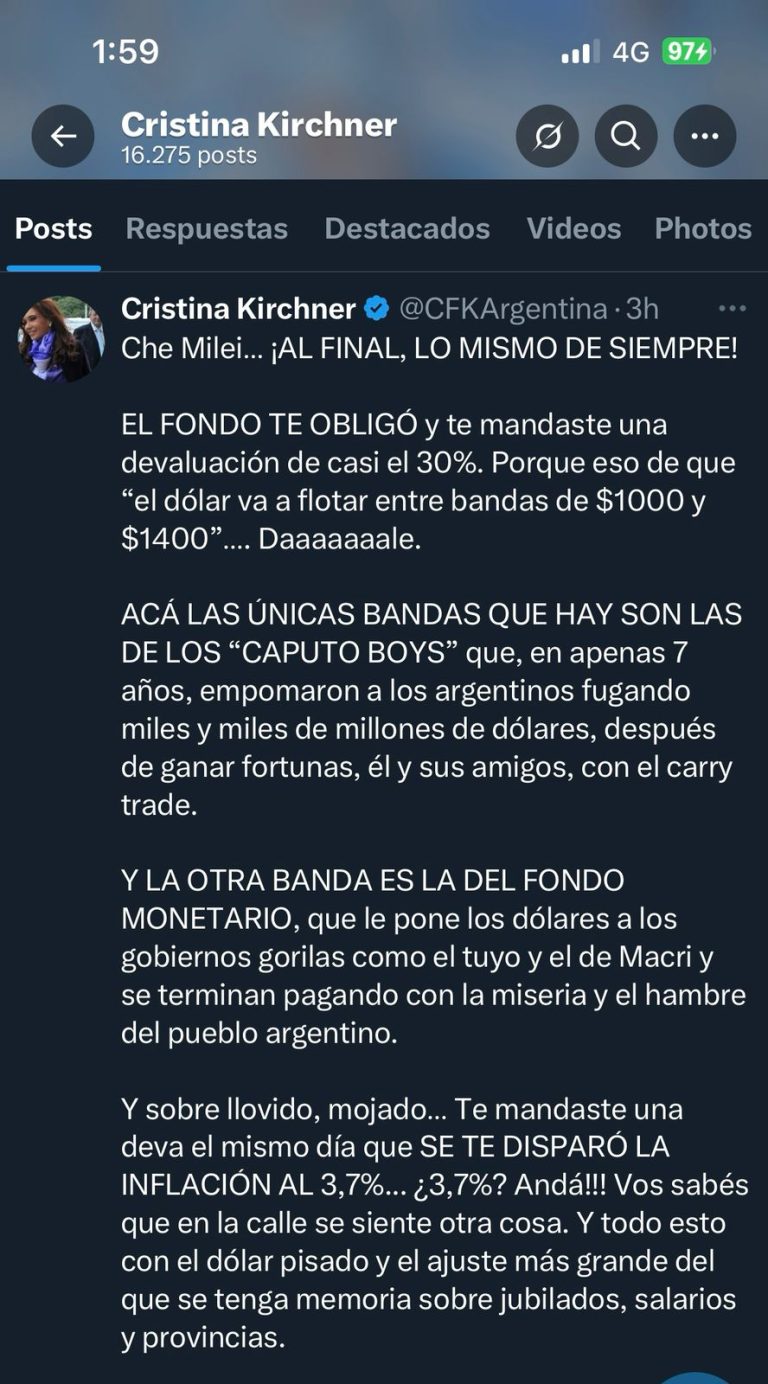
Task: Open the post's three-dot options menu
Action: pyautogui.click(x=732, y=309)
